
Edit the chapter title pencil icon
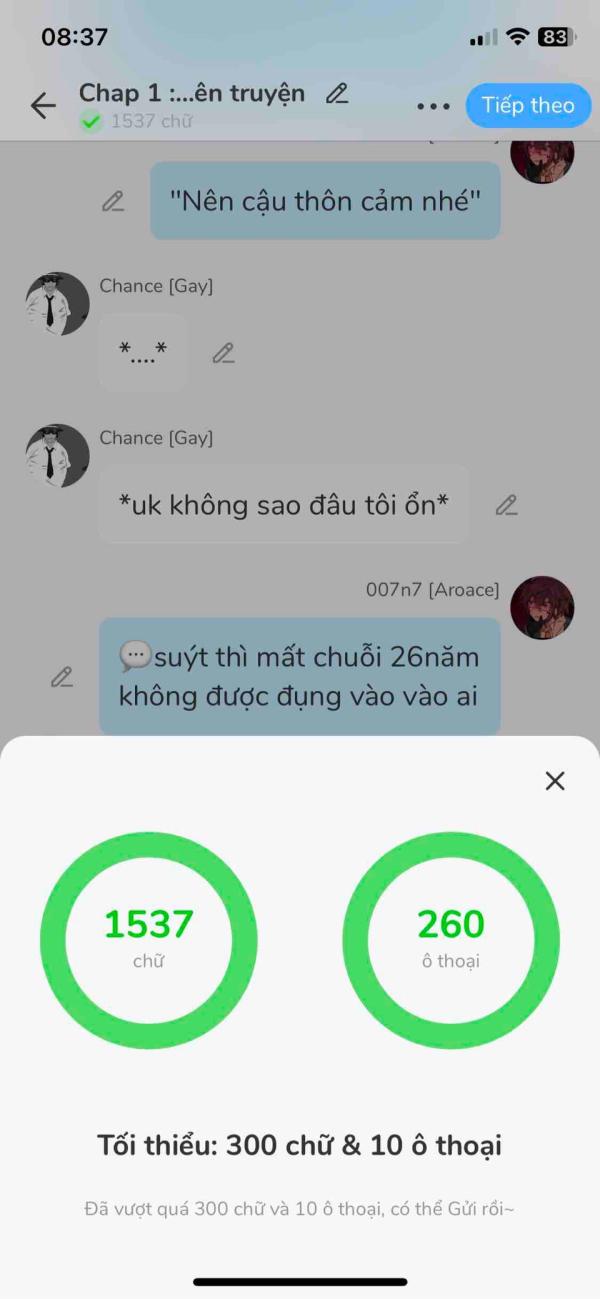[x=337, y=94]
